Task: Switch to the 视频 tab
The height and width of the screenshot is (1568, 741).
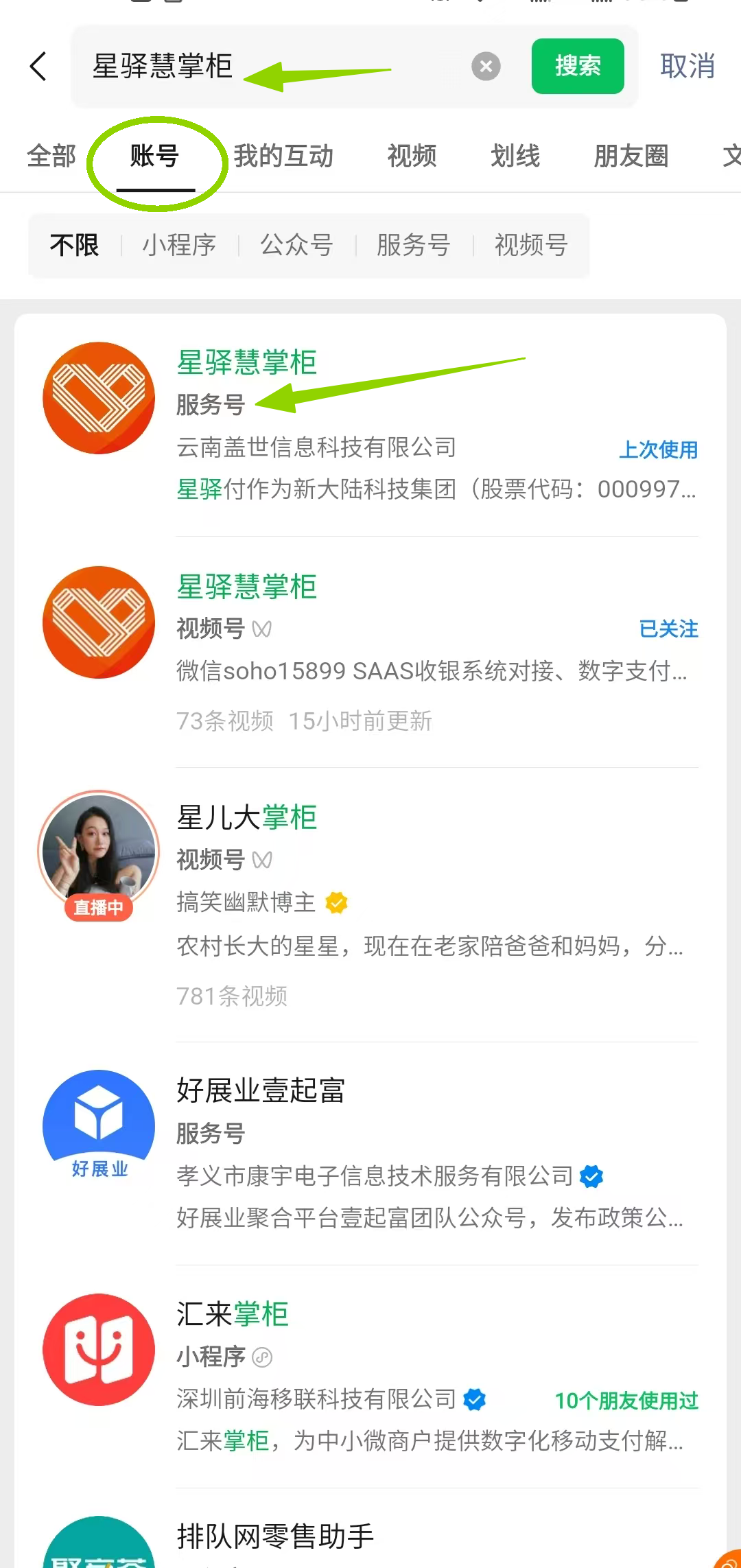Action: tap(412, 156)
